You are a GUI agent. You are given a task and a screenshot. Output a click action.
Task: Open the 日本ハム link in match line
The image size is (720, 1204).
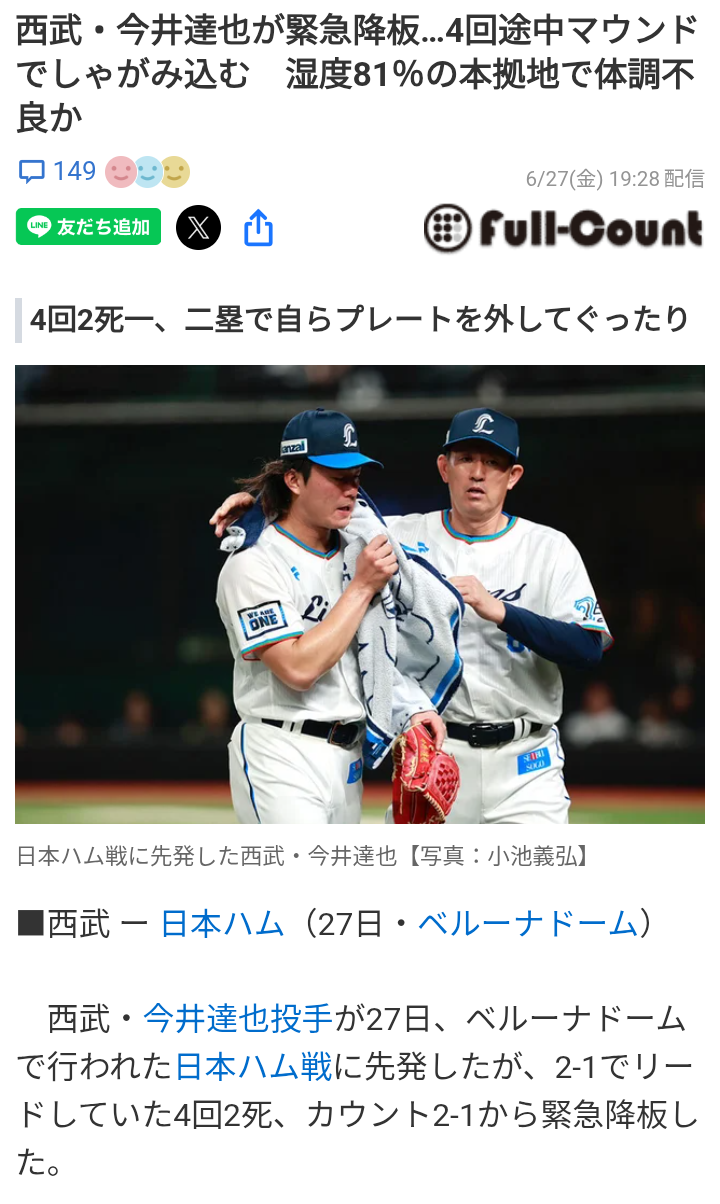[223, 923]
